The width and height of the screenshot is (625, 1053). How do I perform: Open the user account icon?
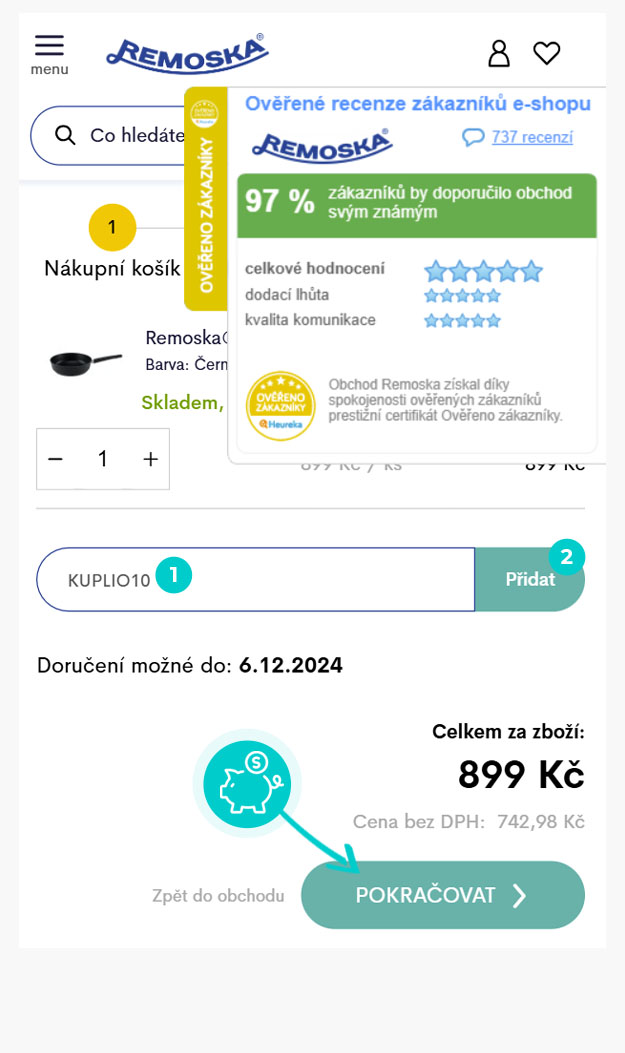point(498,53)
